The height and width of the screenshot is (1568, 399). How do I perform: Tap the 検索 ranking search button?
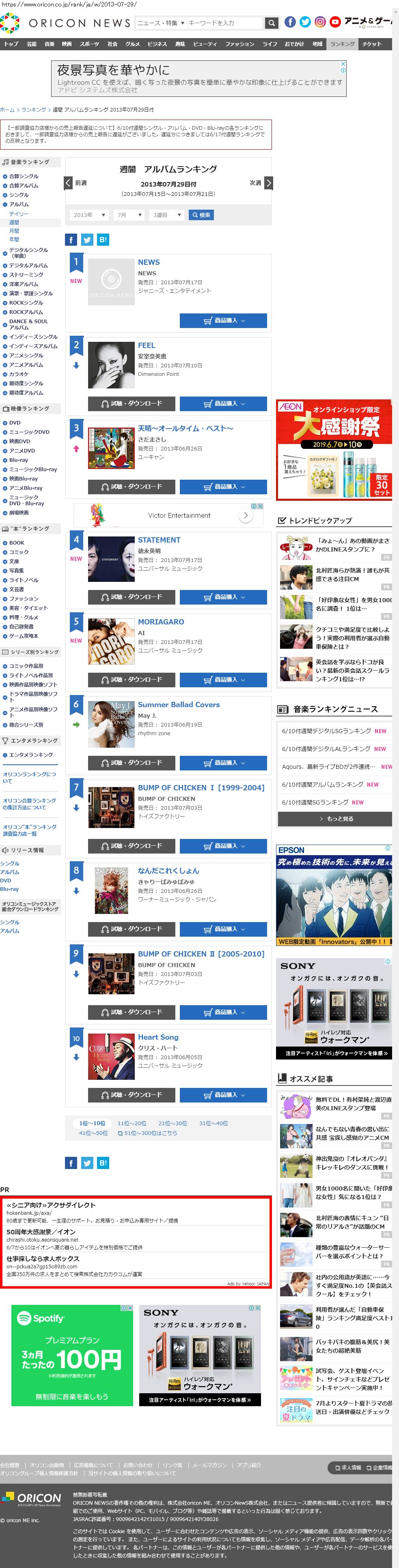pos(201,215)
